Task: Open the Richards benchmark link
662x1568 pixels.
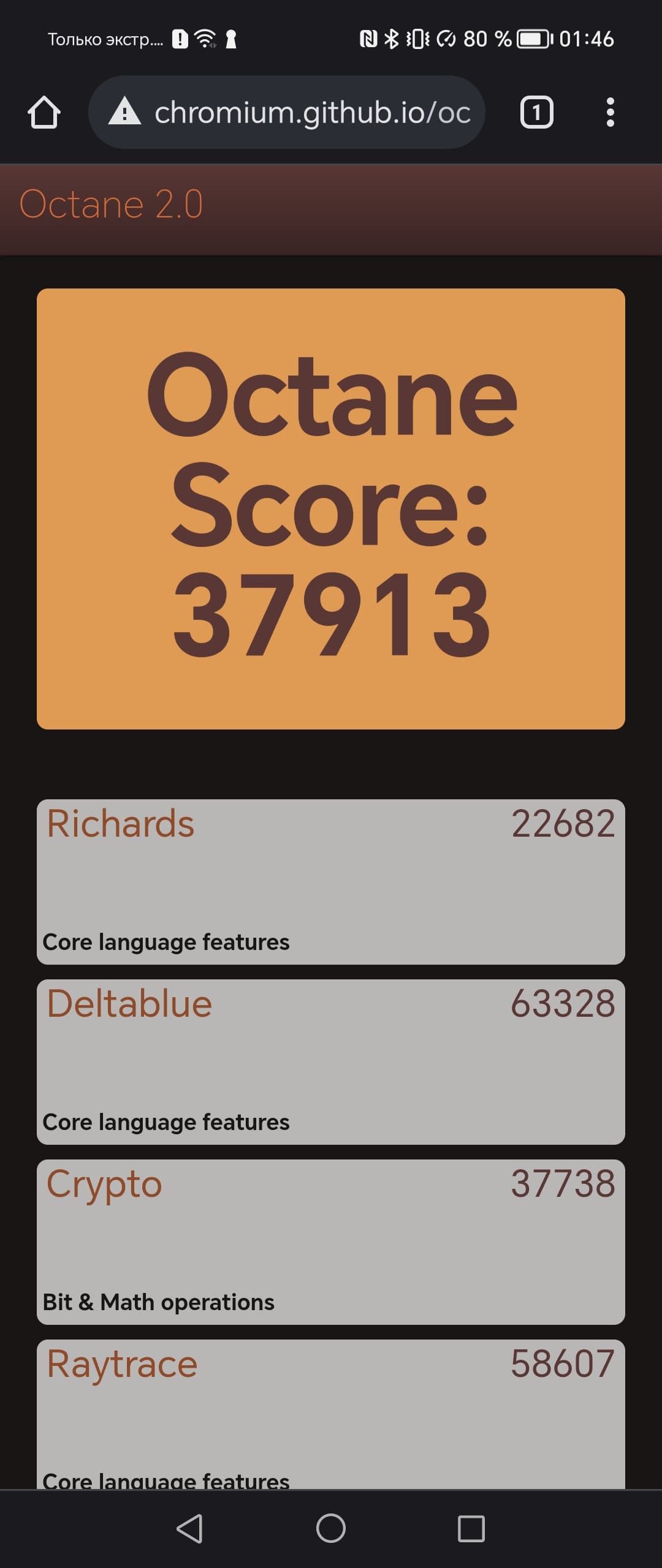Action: [x=121, y=823]
